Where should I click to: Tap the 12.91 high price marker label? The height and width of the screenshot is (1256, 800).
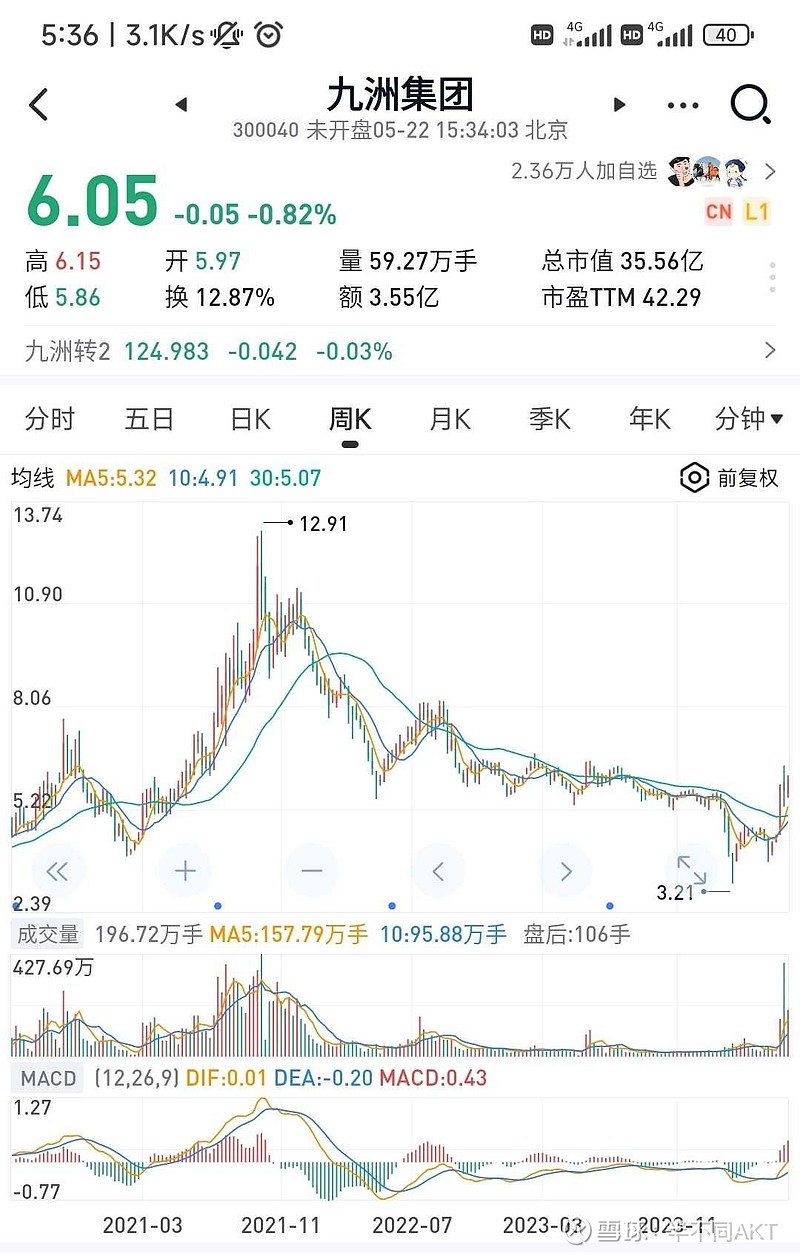point(322,523)
